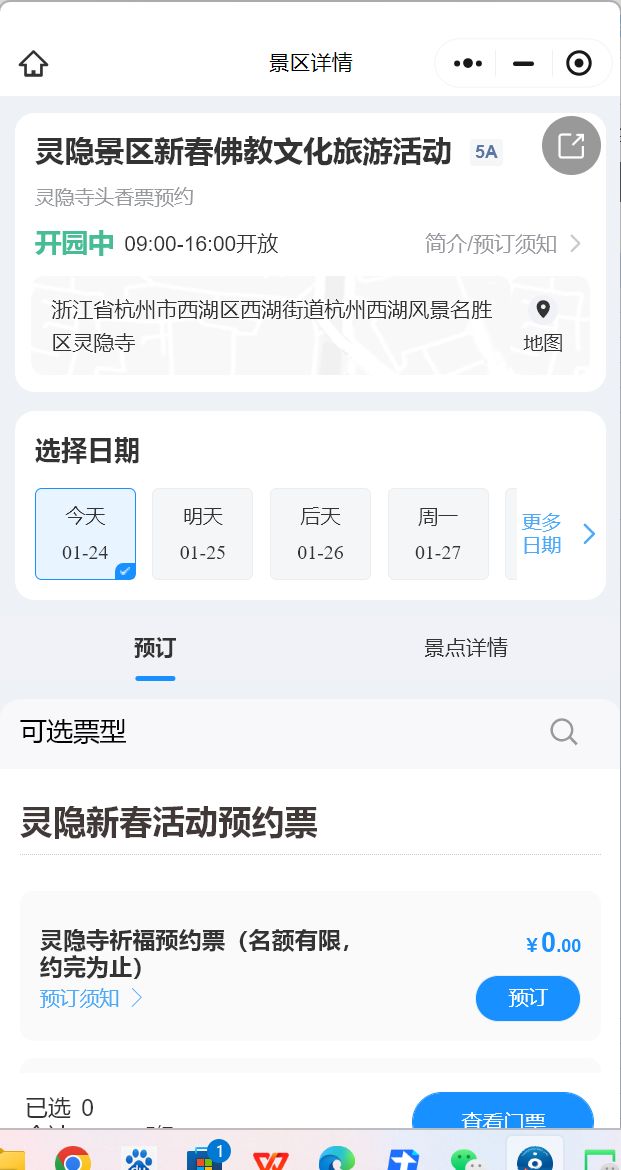Image resolution: width=621 pixels, height=1170 pixels.
Task: Open 简介/预订须知 details
Action: [502, 243]
